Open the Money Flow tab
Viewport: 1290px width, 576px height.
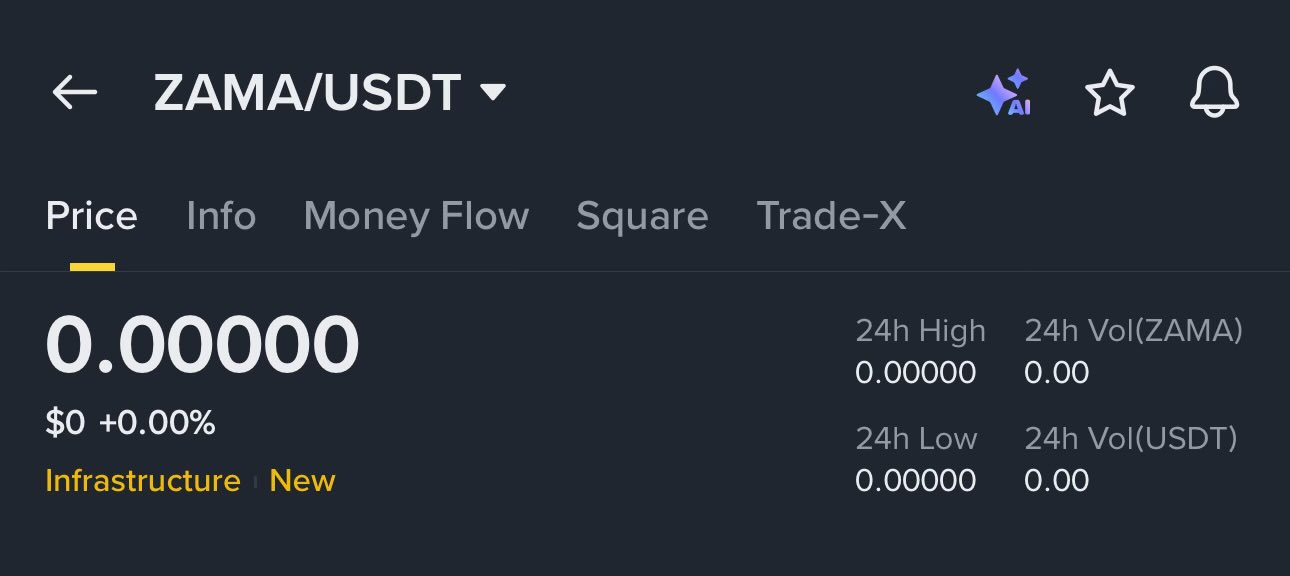416,216
